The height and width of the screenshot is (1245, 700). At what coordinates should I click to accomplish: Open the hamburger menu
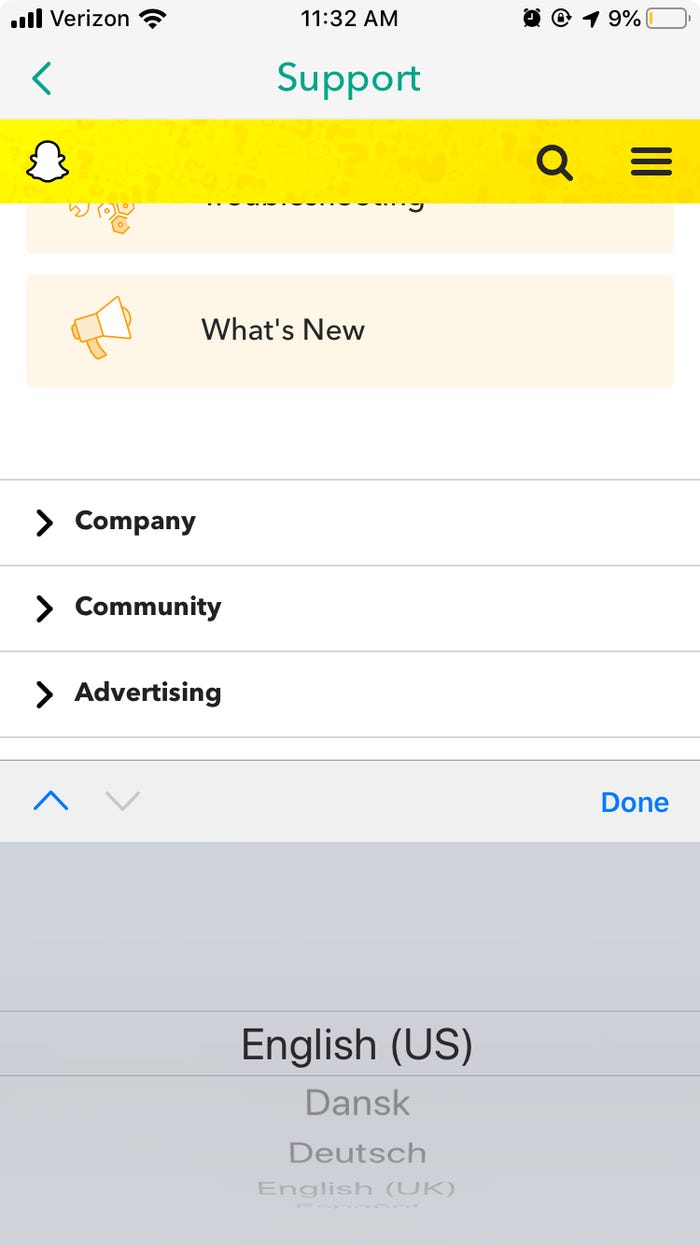click(x=651, y=161)
